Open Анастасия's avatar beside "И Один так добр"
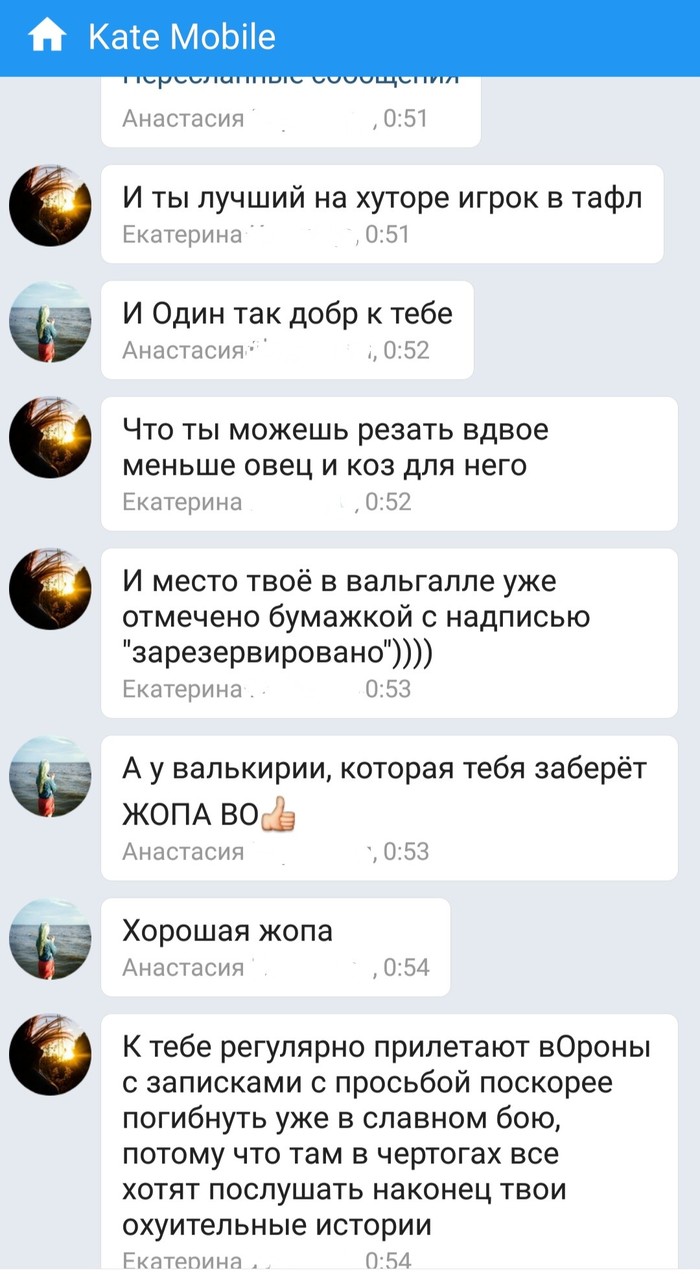Screen dimensions: 700x1274 50,322
